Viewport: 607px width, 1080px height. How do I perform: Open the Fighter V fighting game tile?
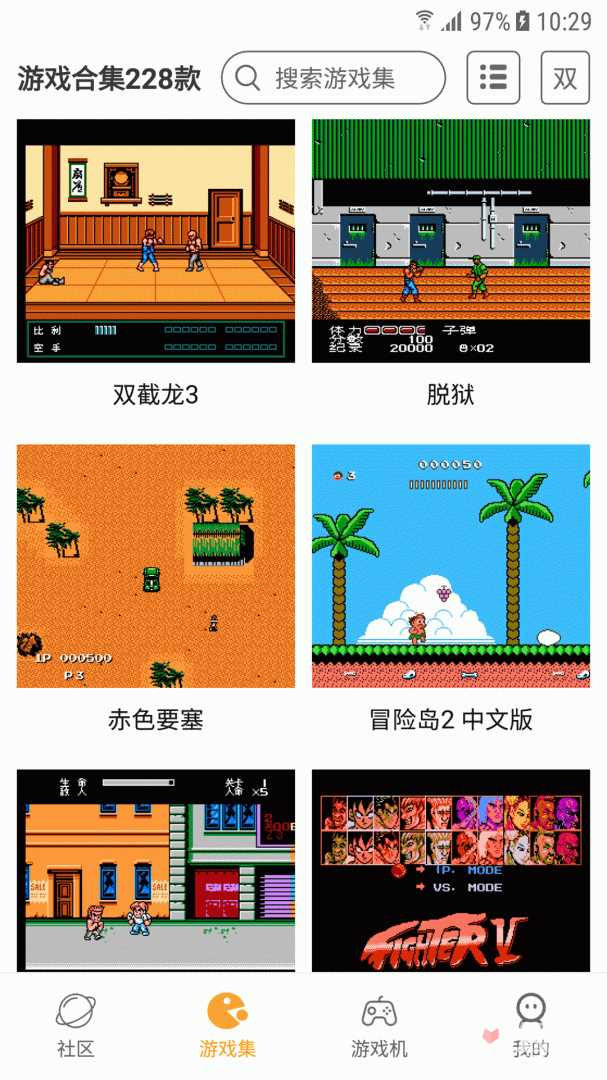tap(450, 868)
